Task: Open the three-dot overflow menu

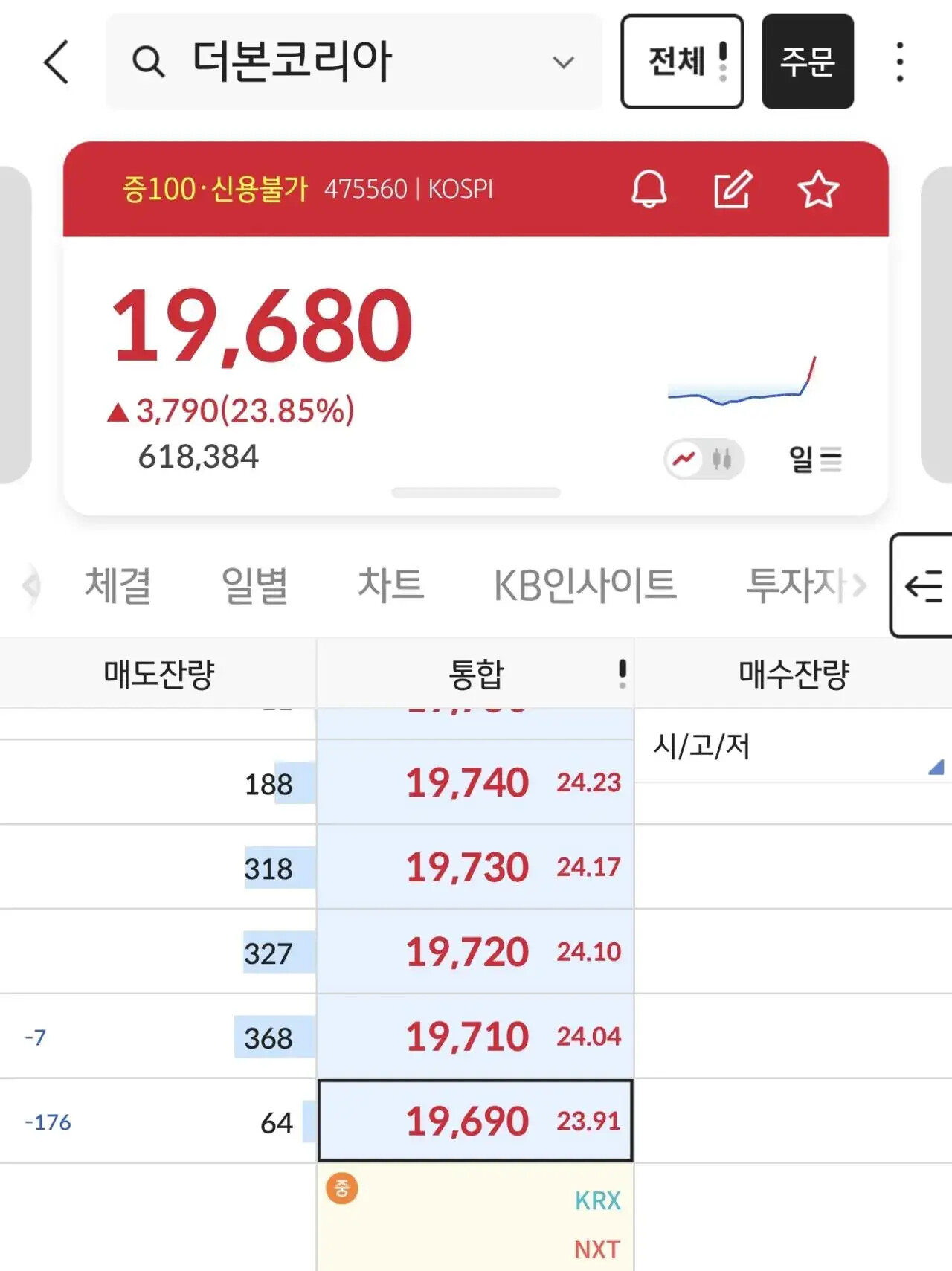Action: pos(900,62)
